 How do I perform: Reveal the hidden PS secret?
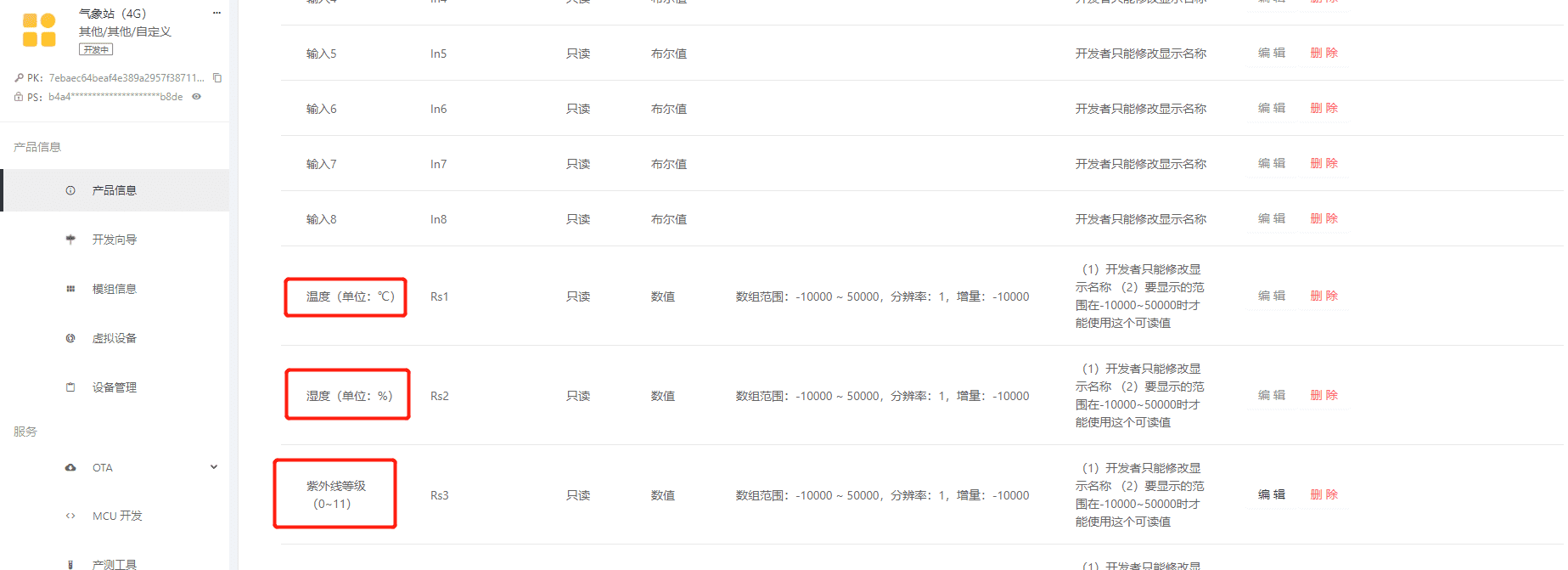coord(196,97)
